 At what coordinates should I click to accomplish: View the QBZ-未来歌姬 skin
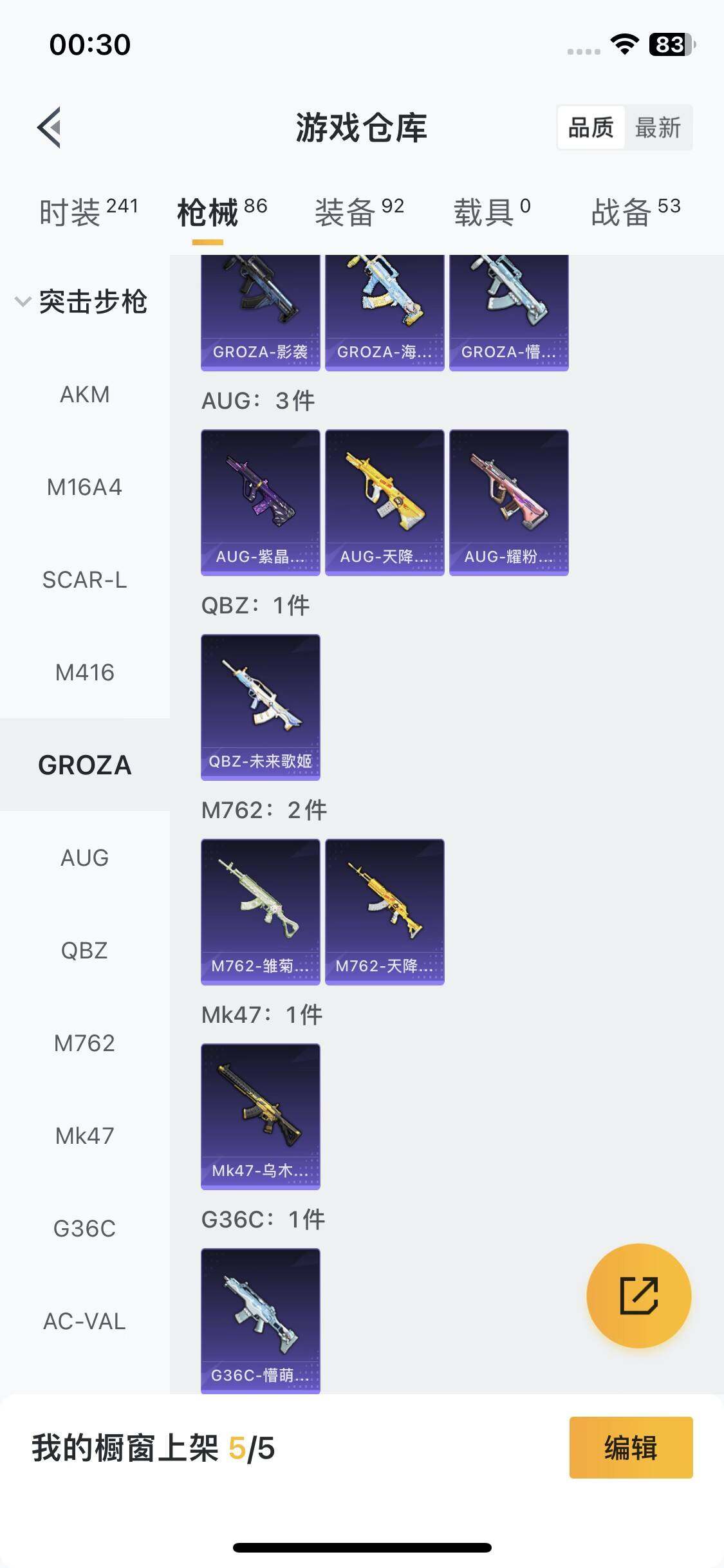tap(260, 707)
